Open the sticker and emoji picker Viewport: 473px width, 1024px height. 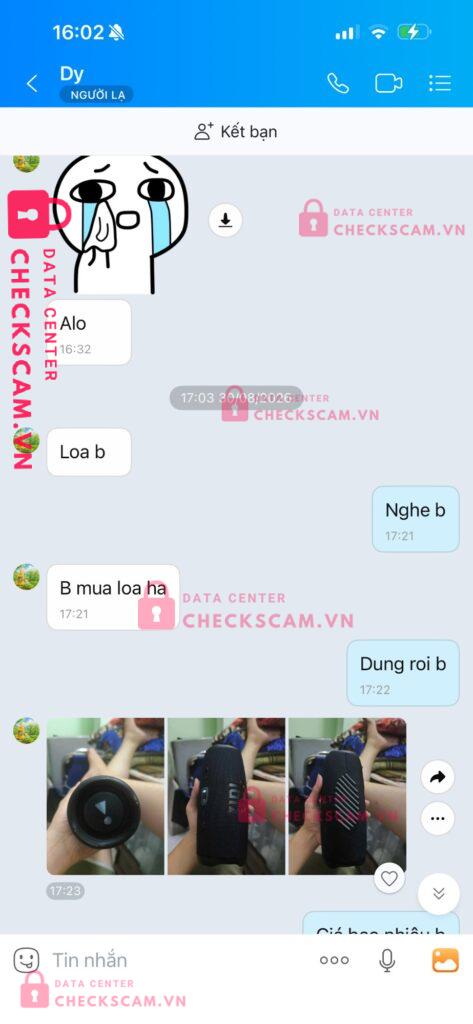[26, 960]
